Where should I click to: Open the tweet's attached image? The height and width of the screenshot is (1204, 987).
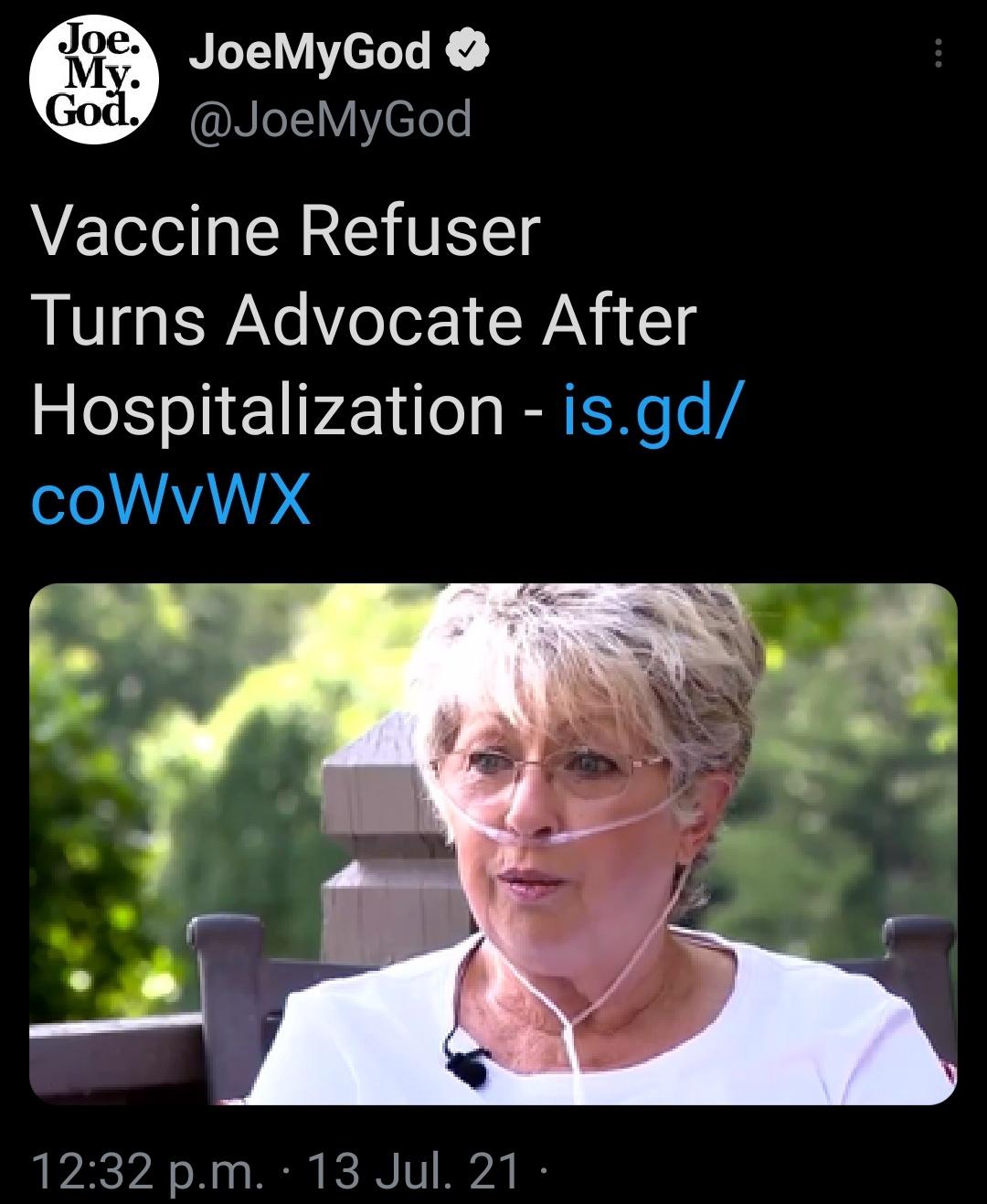coord(493,843)
